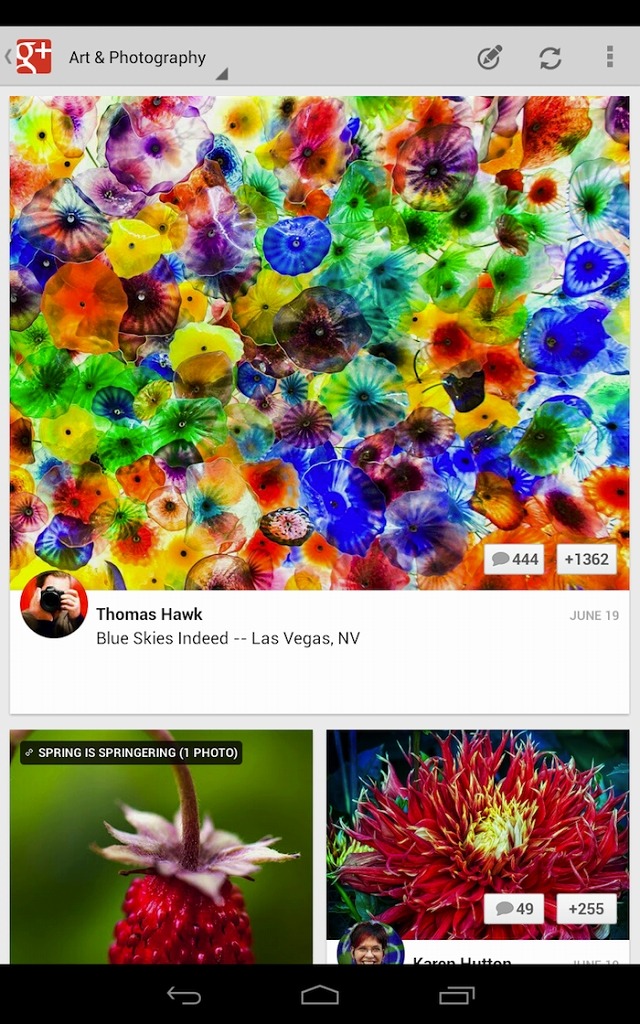The height and width of the screenshot is (1024, 640).
Task: Compose a new post
Action: click(x=489, y=57)
